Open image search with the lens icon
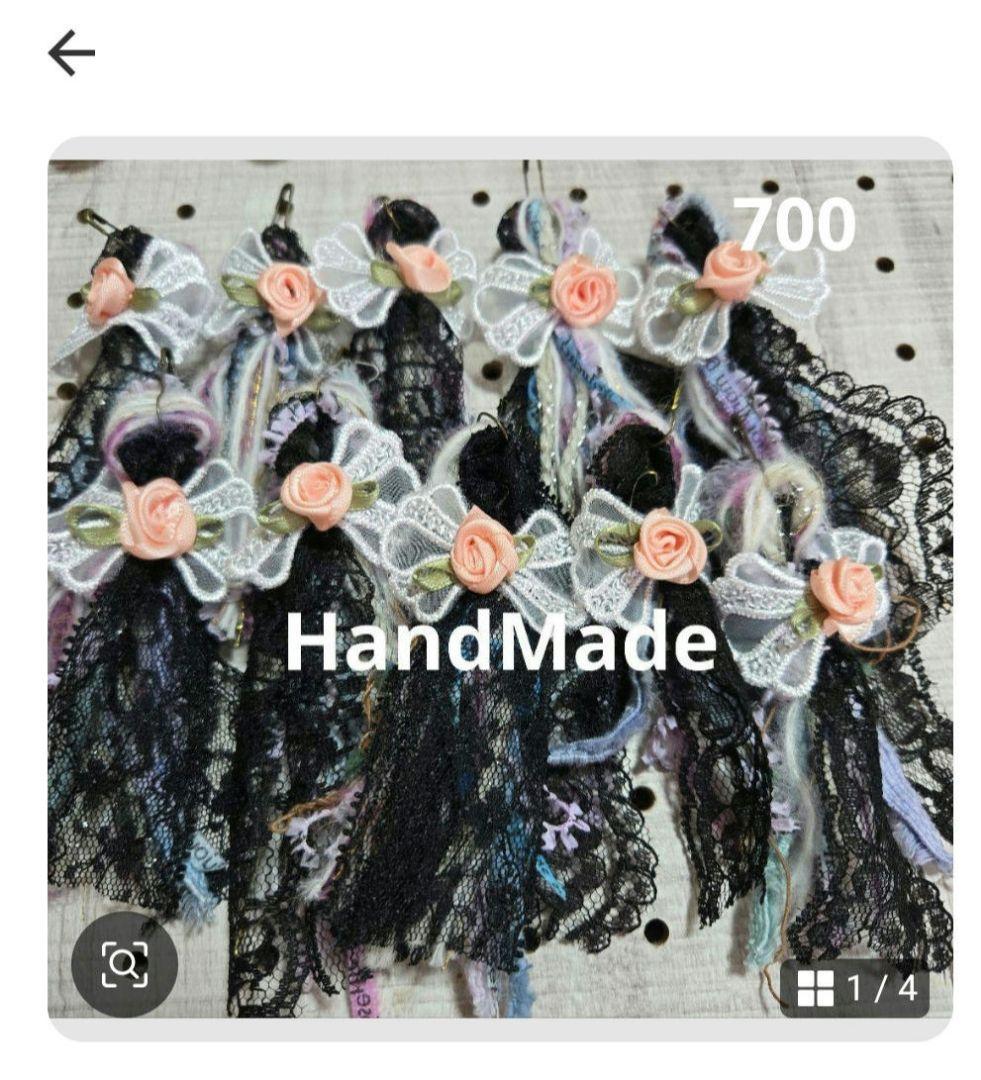The width and height of the screenshot is (981, 1080). coord(124,963)
